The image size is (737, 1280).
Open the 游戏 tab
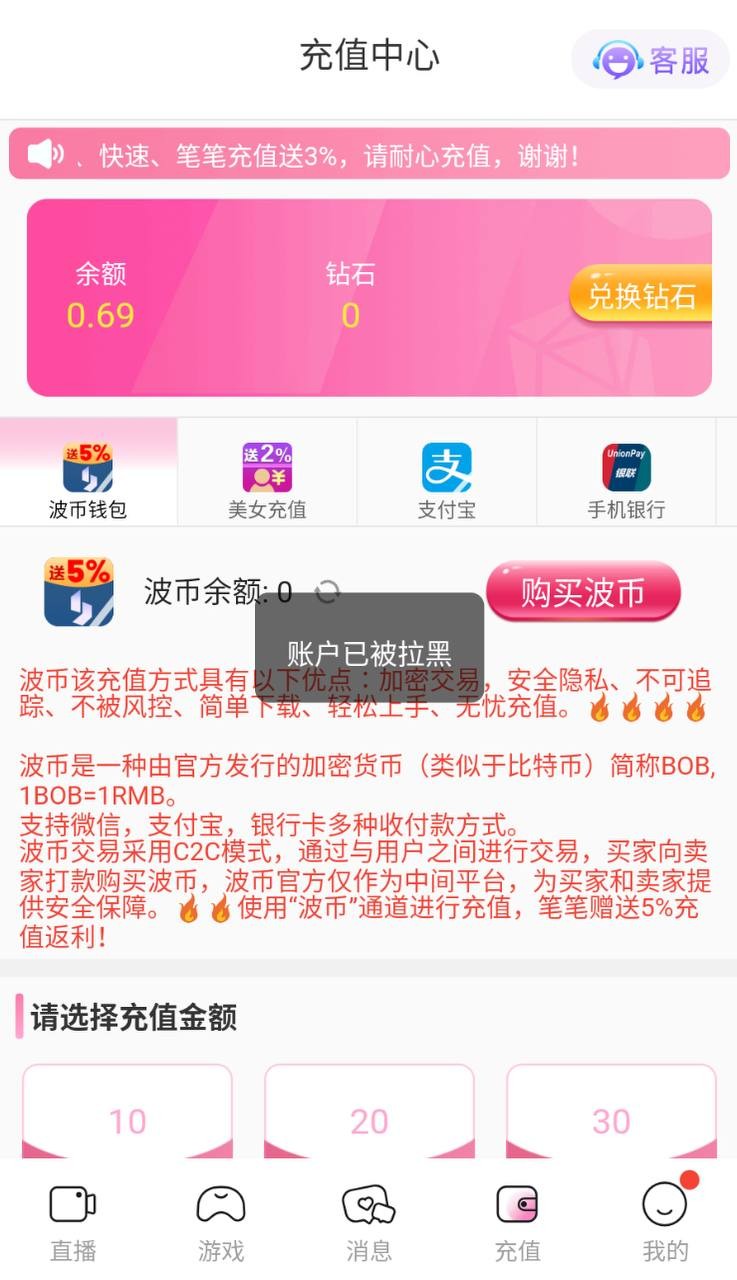(221, 1222)
